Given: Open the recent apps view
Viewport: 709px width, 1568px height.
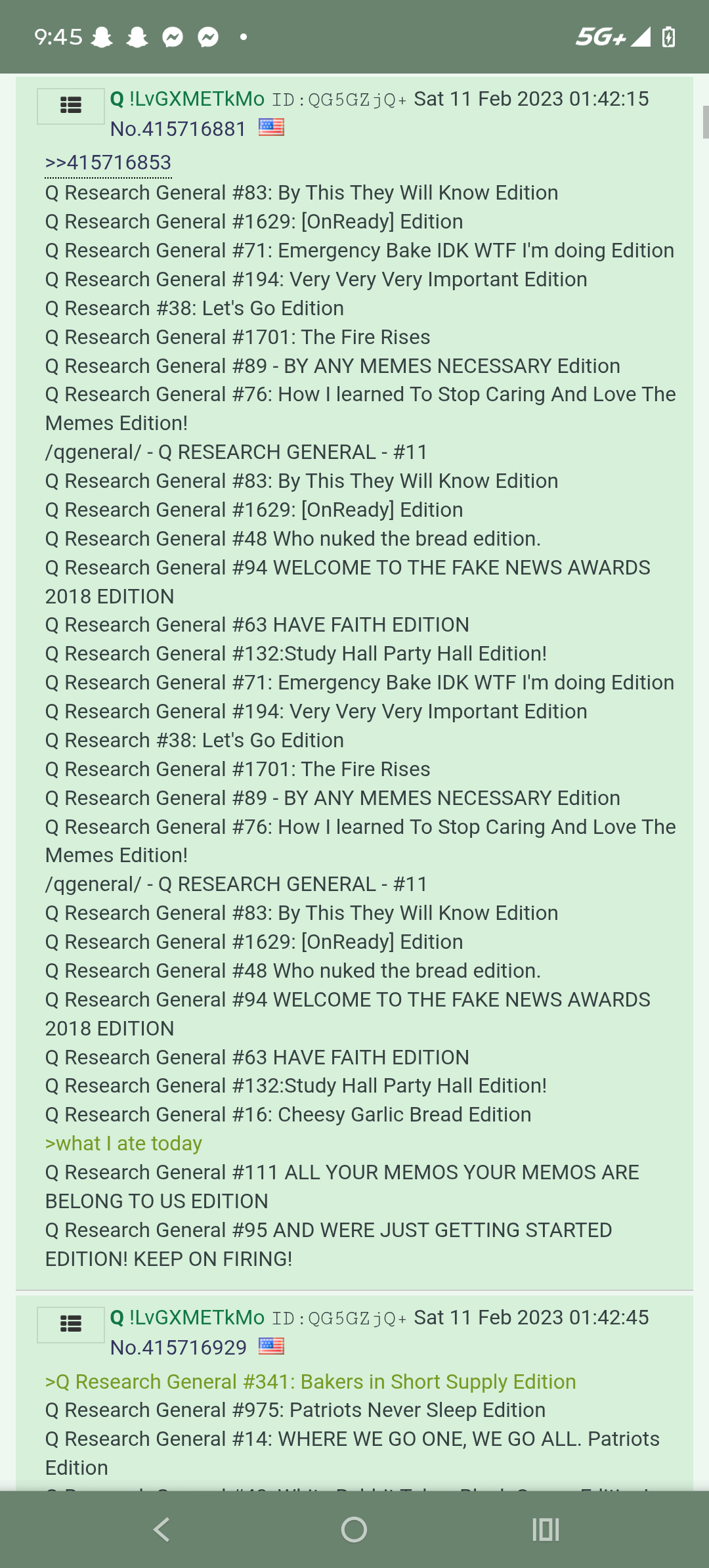Looking at the screenshot, I should tap(546, 1529).
